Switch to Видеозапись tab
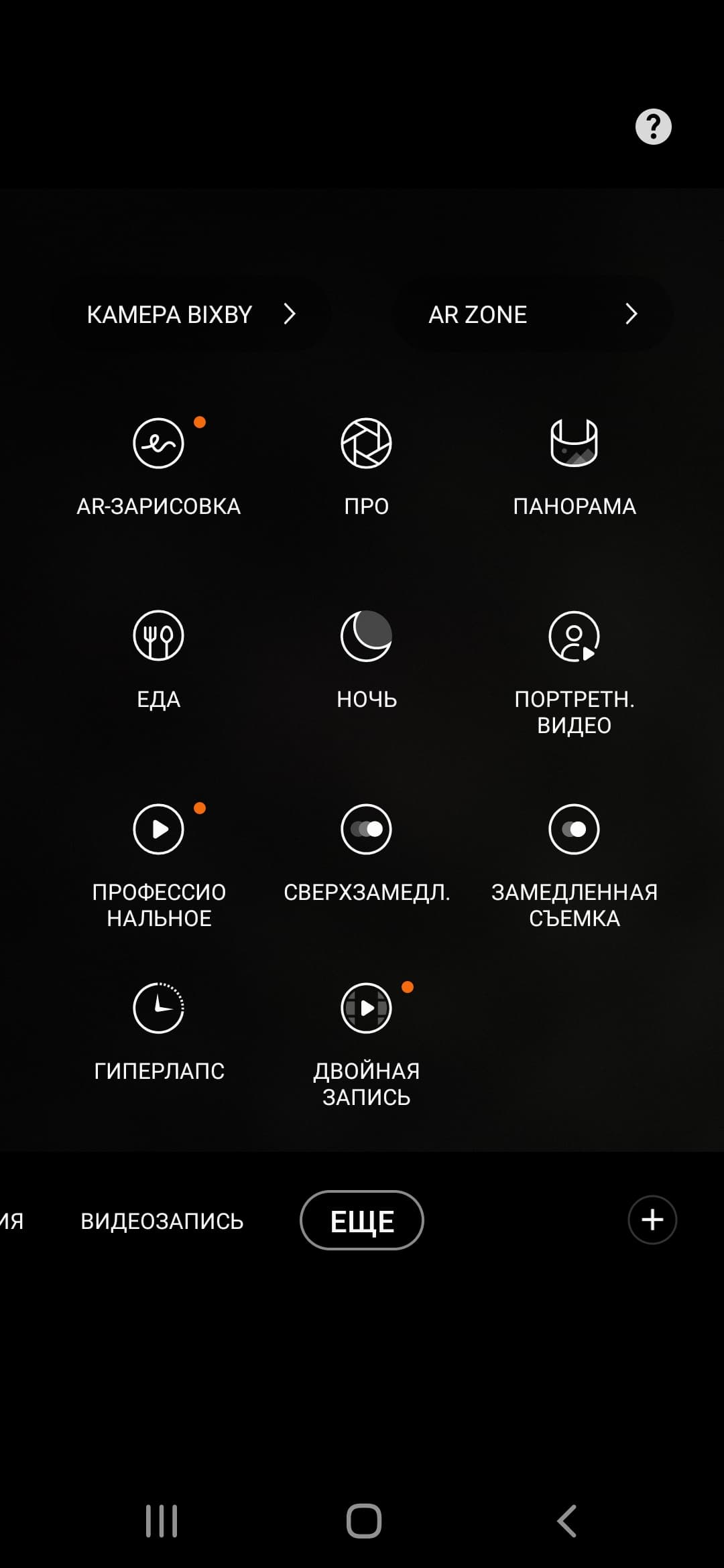This screenshot has height=1568, width=724. [162, 1221]
